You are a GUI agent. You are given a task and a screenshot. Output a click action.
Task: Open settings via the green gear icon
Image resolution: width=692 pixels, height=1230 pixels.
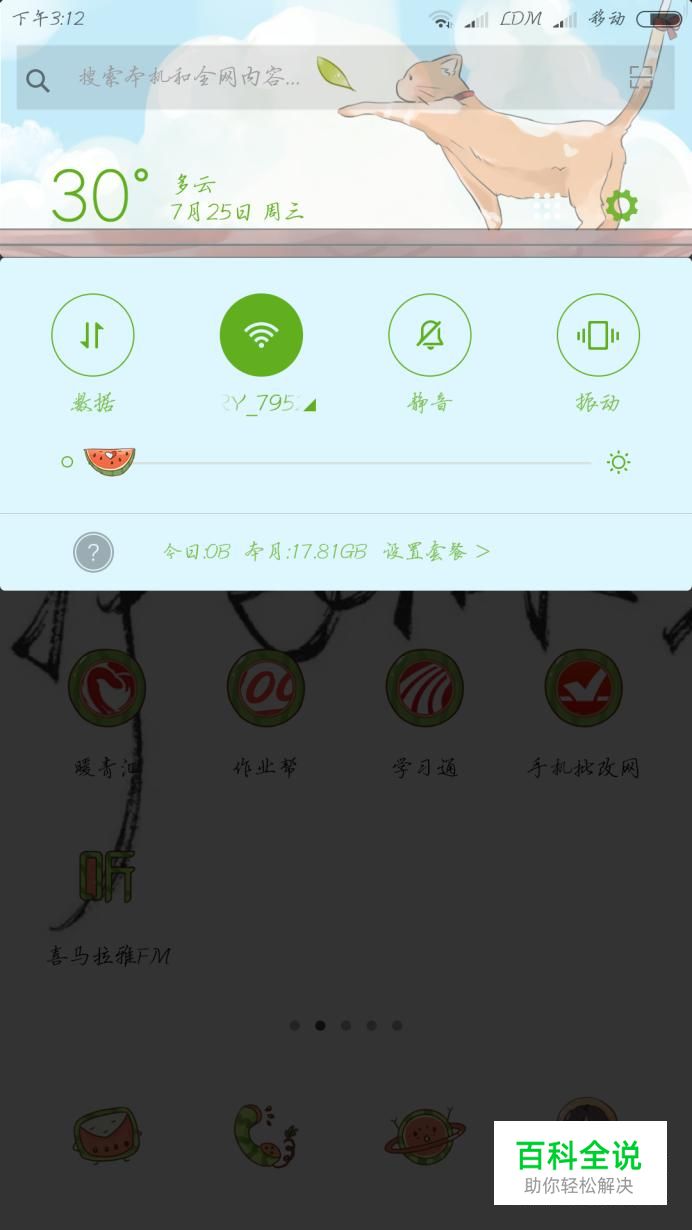621,206
